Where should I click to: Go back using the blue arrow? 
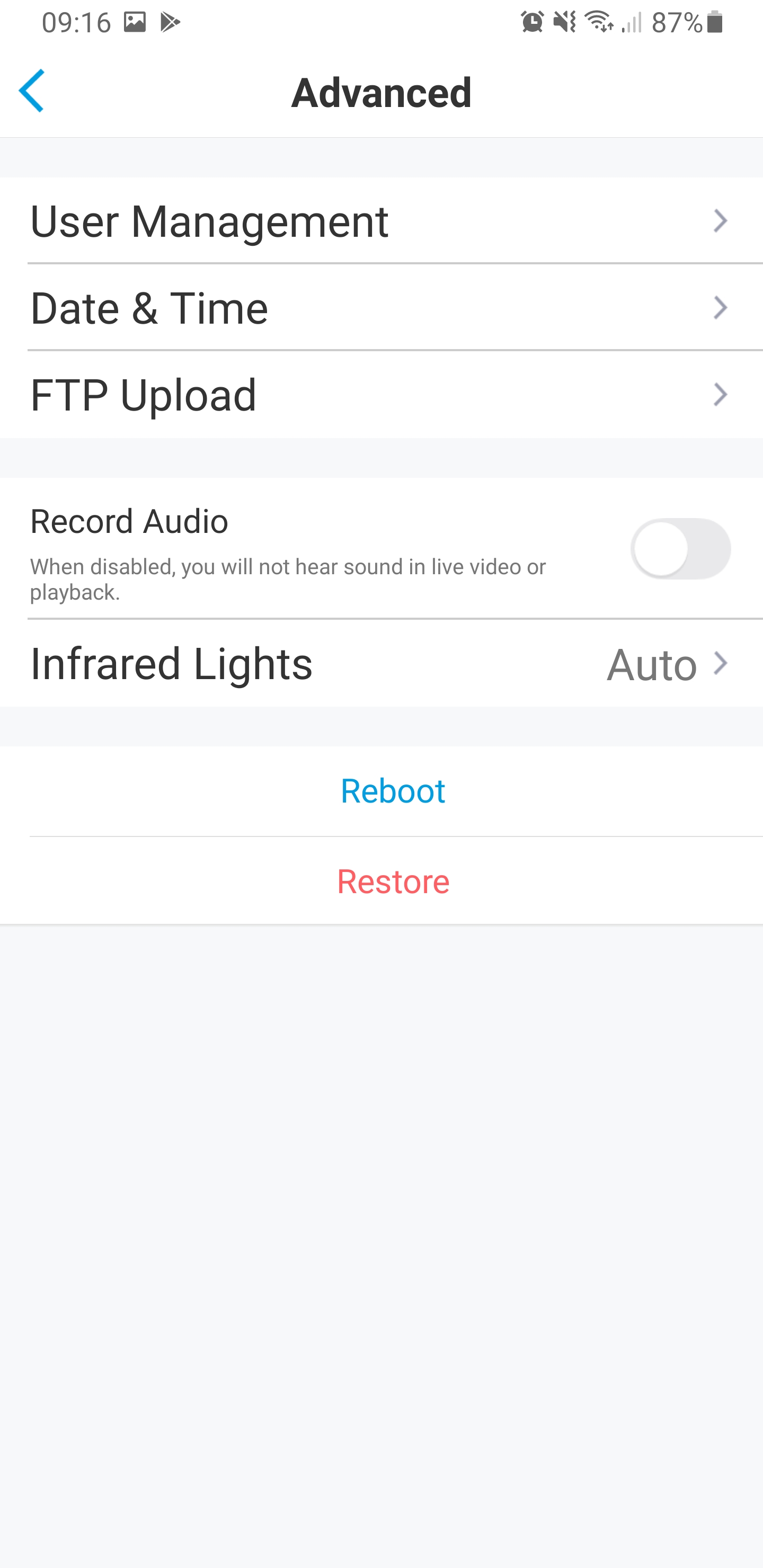[32, 91]
